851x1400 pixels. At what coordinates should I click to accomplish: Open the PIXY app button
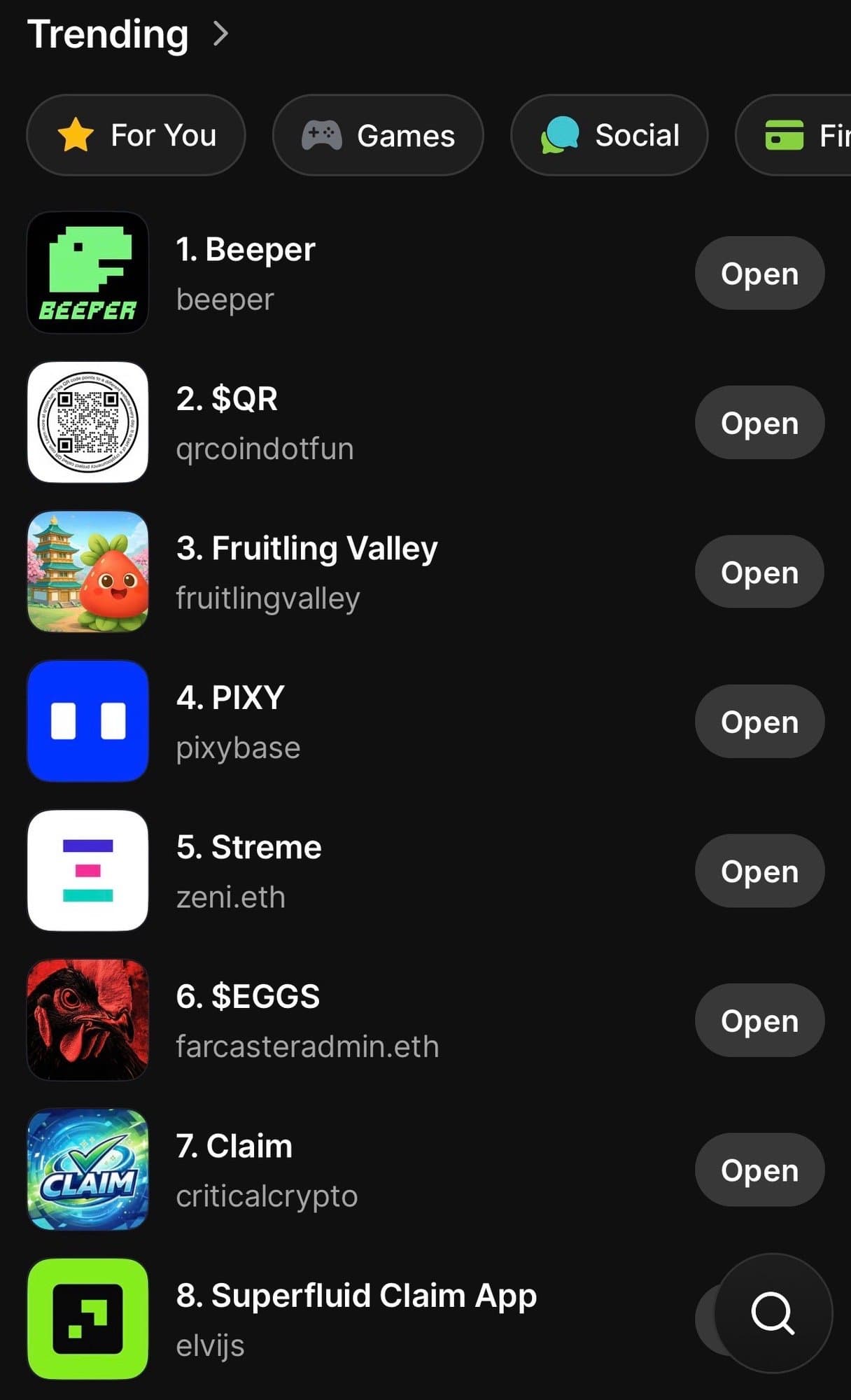(x=759, y=722)
